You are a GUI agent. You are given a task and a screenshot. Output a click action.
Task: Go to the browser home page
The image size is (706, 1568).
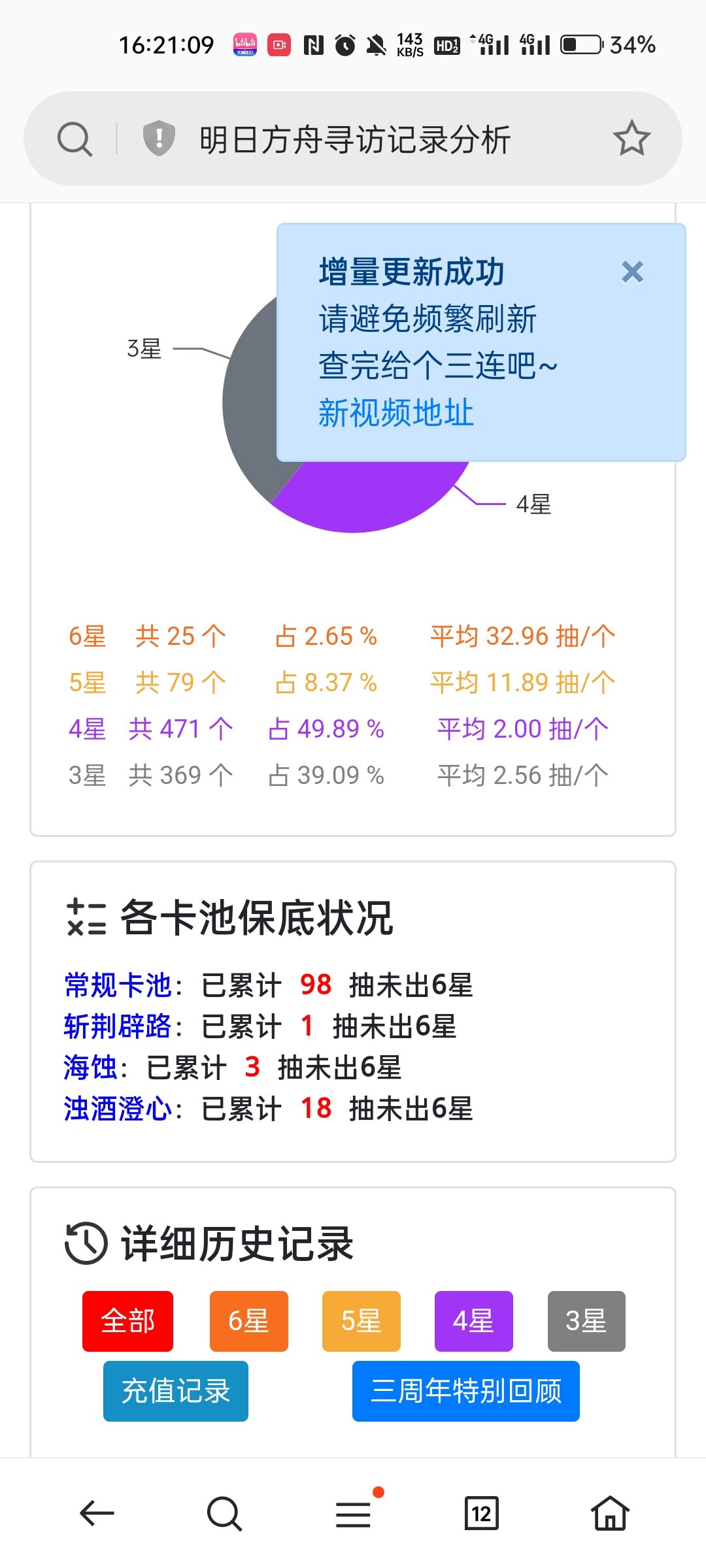610,1513
